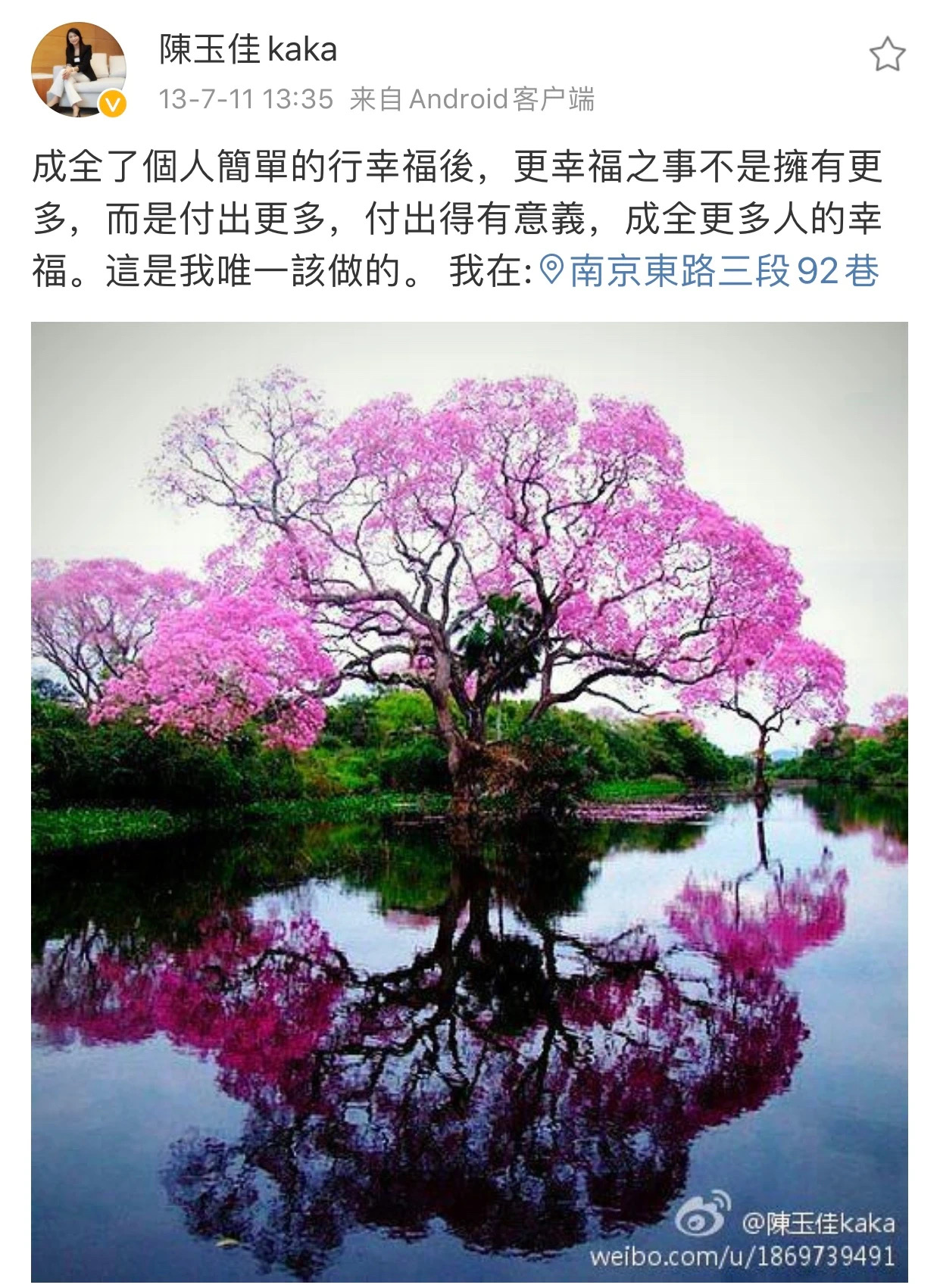
Task: View the pink tree photo full screen
Action: point(470,801)
